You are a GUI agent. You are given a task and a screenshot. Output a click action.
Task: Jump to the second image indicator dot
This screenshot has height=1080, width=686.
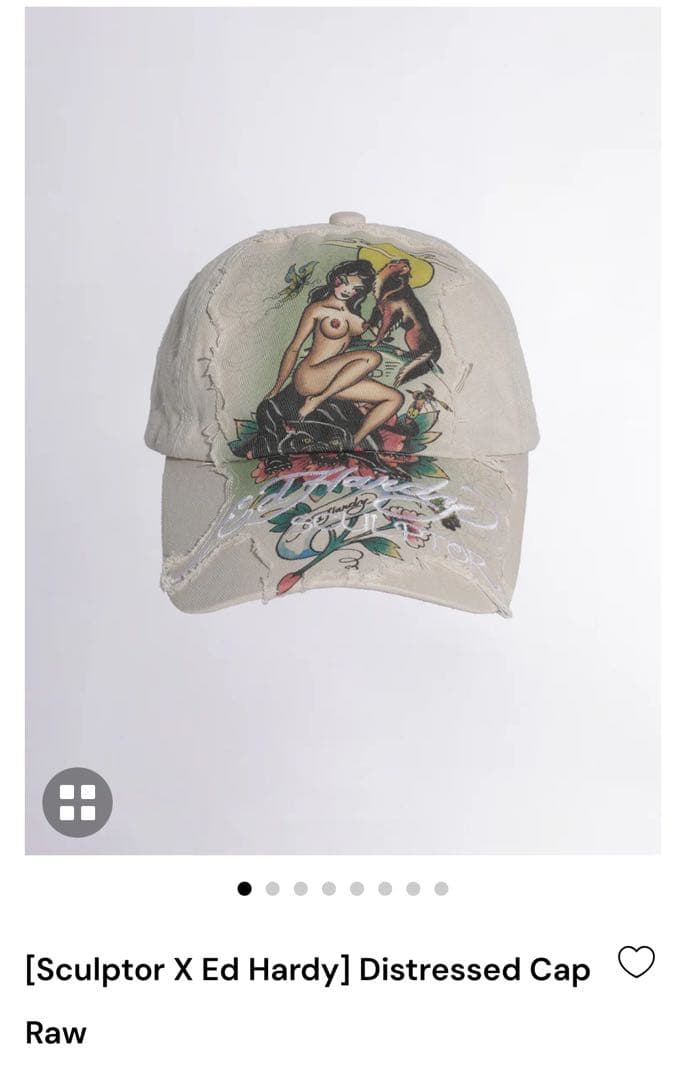point(273,888)
